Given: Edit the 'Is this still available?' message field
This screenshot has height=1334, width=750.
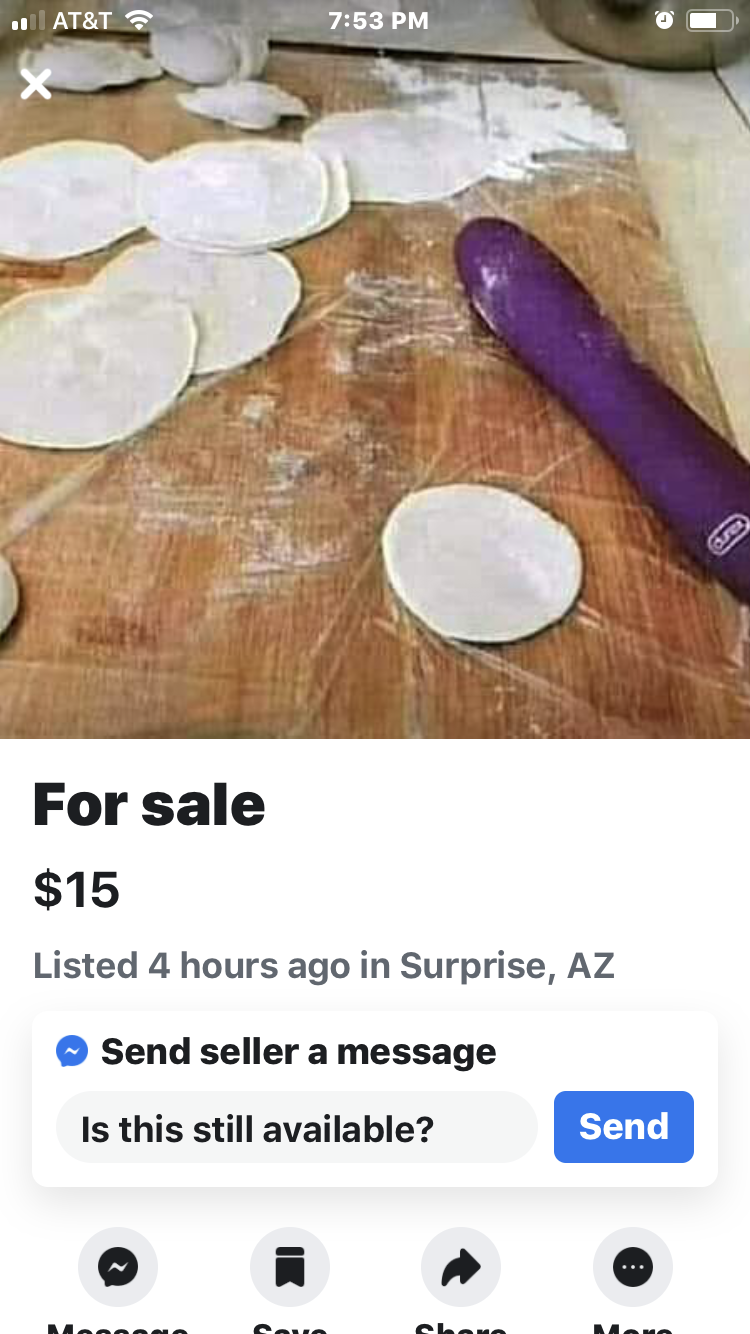Looking at the screenshot, I should (297, 1128).
